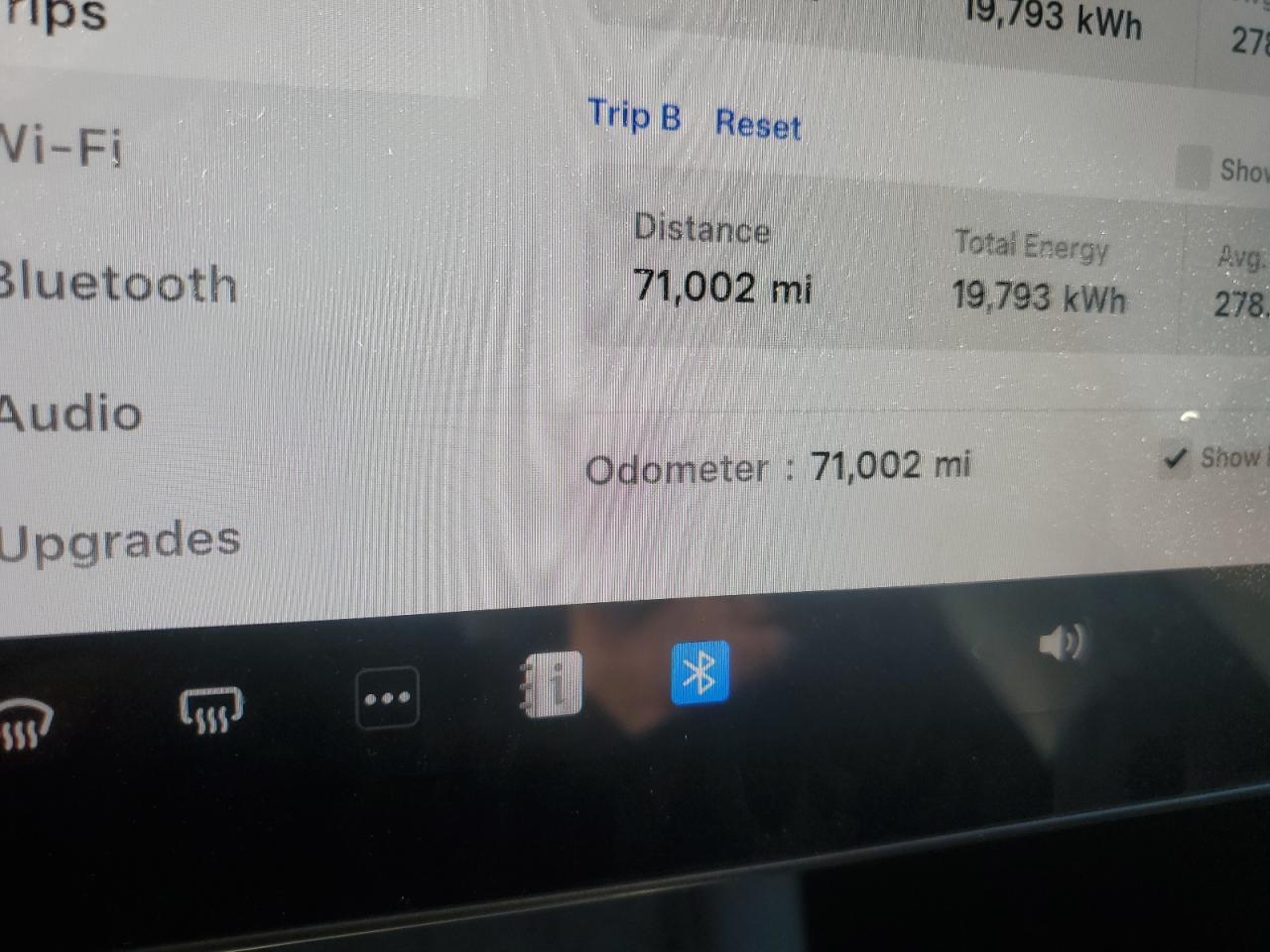1270x952 pixels.
Task: Uncheck the Show box beside Odometer
Action: pyautogui.click(x=1176, y=459)
